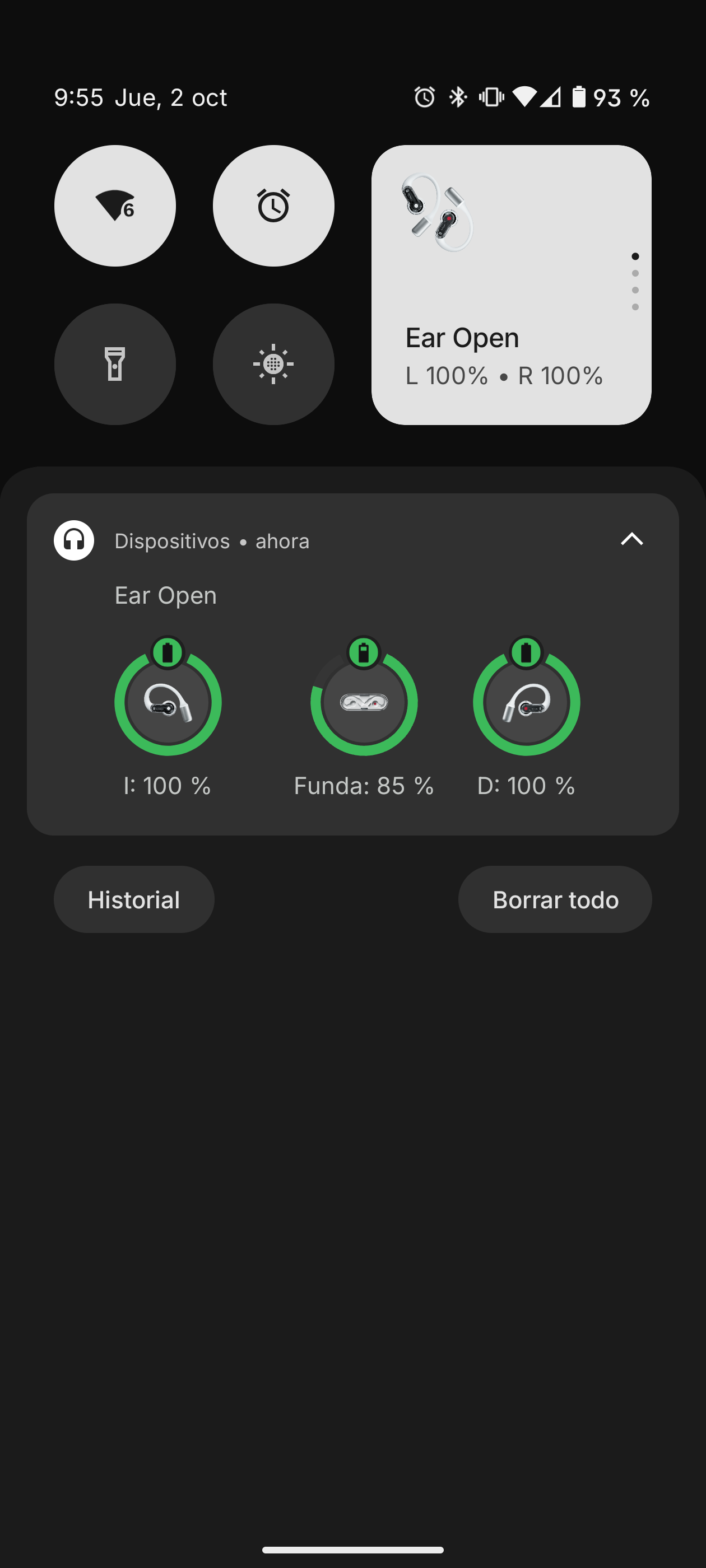Toggle the brightness quick tile
This screenshot has width=706, height=1568.
click(273, 364)
